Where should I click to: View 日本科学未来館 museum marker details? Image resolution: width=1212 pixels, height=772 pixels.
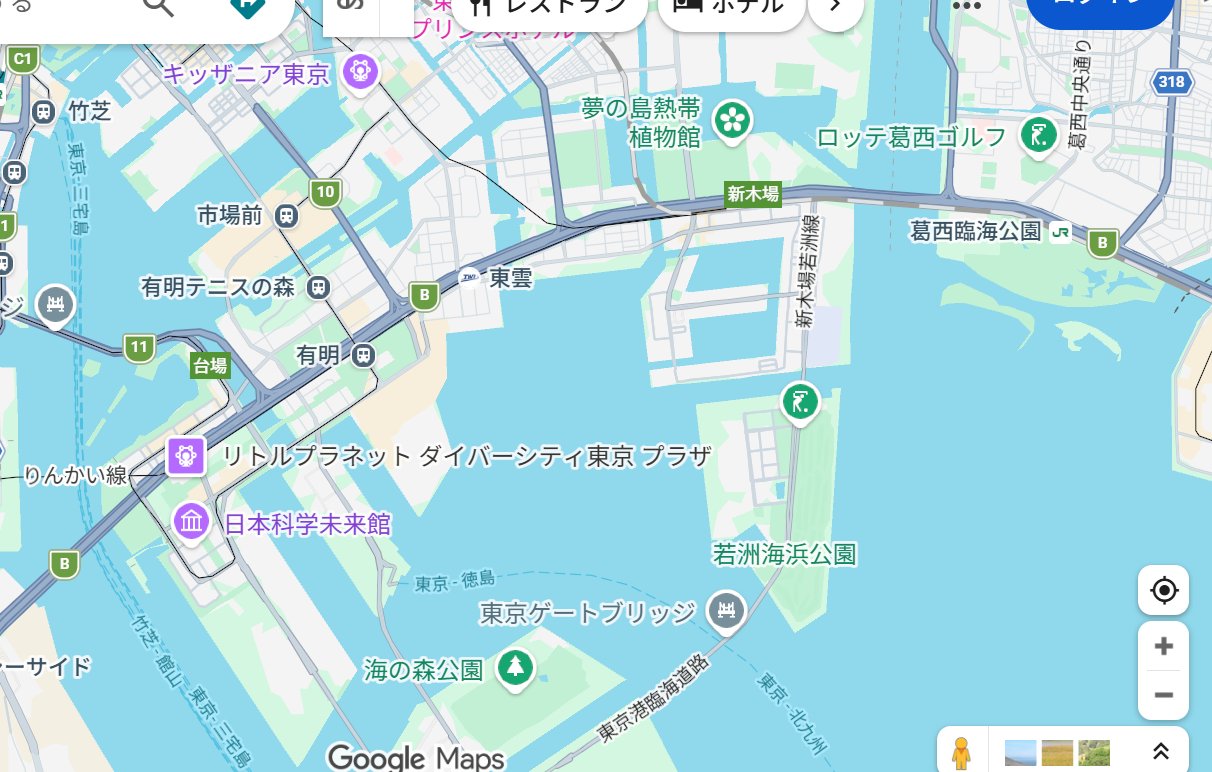tap(191, 521)
